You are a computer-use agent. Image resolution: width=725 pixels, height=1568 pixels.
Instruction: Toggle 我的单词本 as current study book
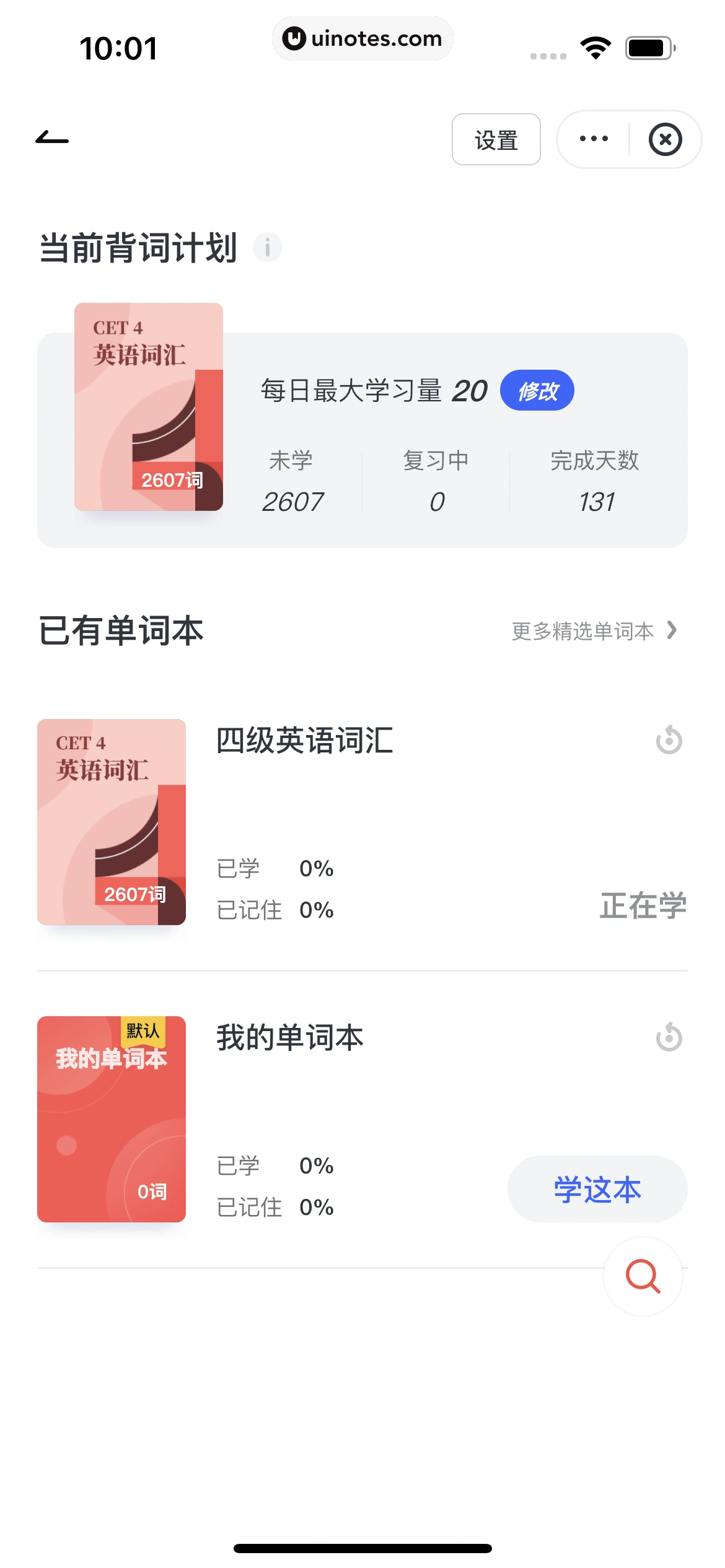(597, 1189)
